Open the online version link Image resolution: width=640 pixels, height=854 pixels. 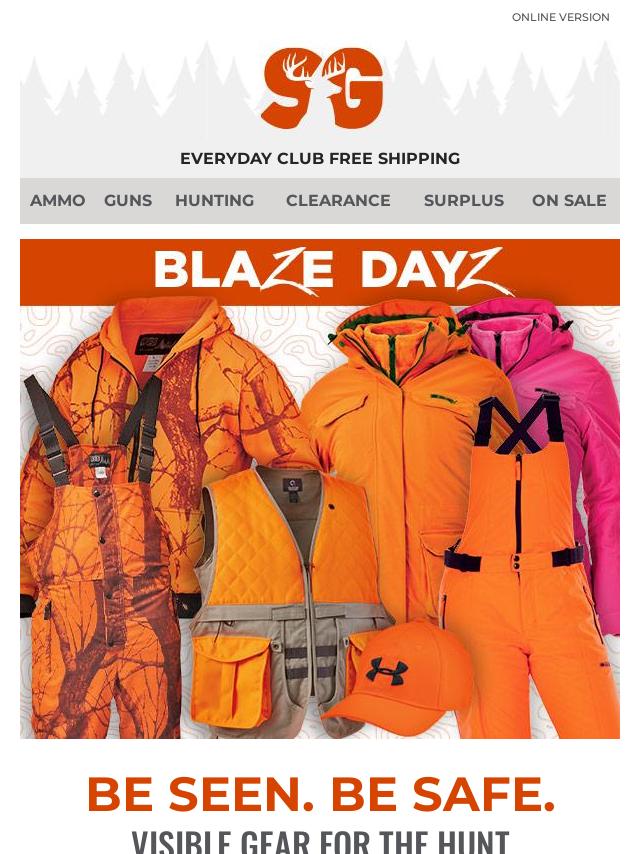coord(560,17)
